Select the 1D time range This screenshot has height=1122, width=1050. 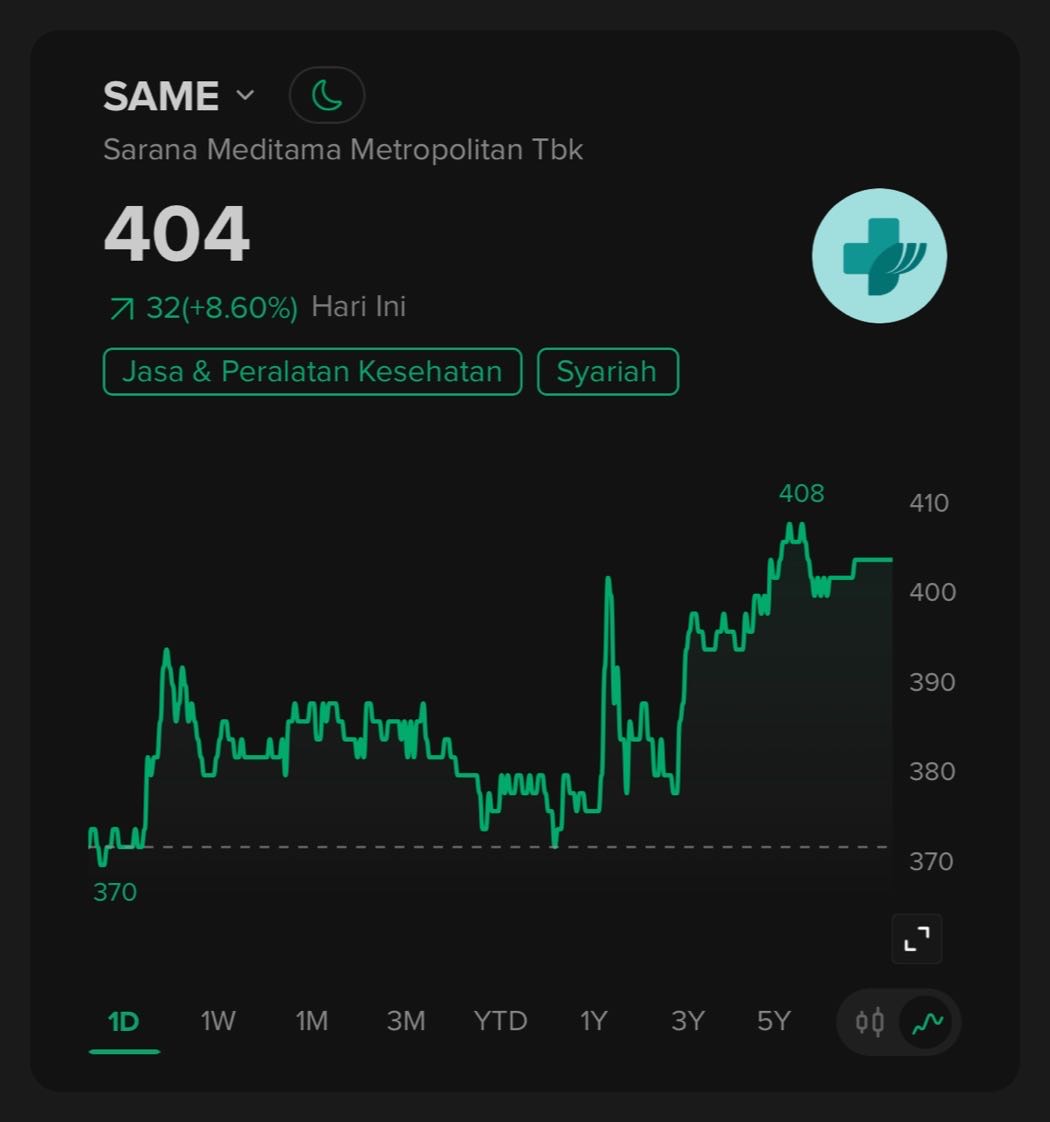124,1021
